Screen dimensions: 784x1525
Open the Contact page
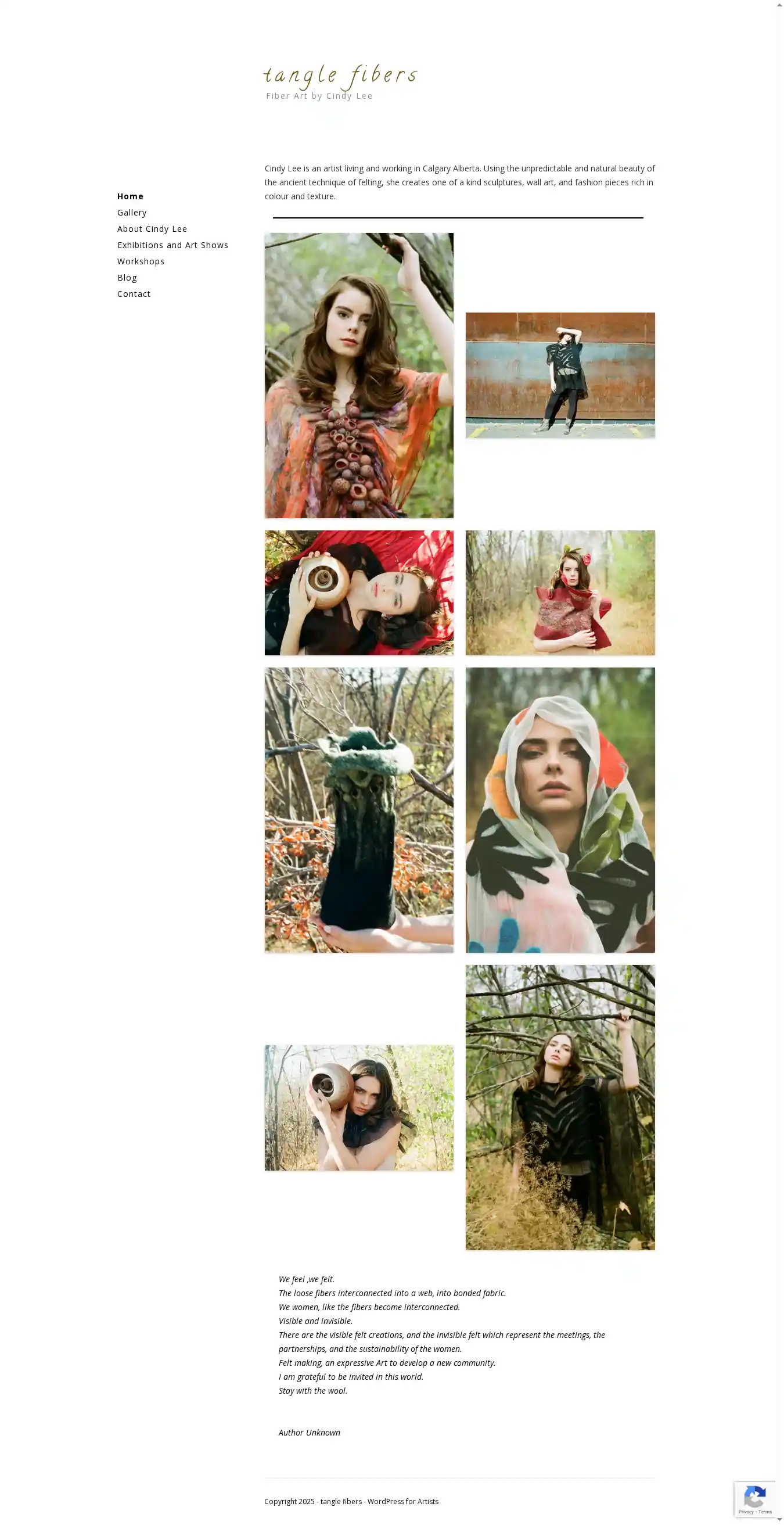tap(133, 293)
